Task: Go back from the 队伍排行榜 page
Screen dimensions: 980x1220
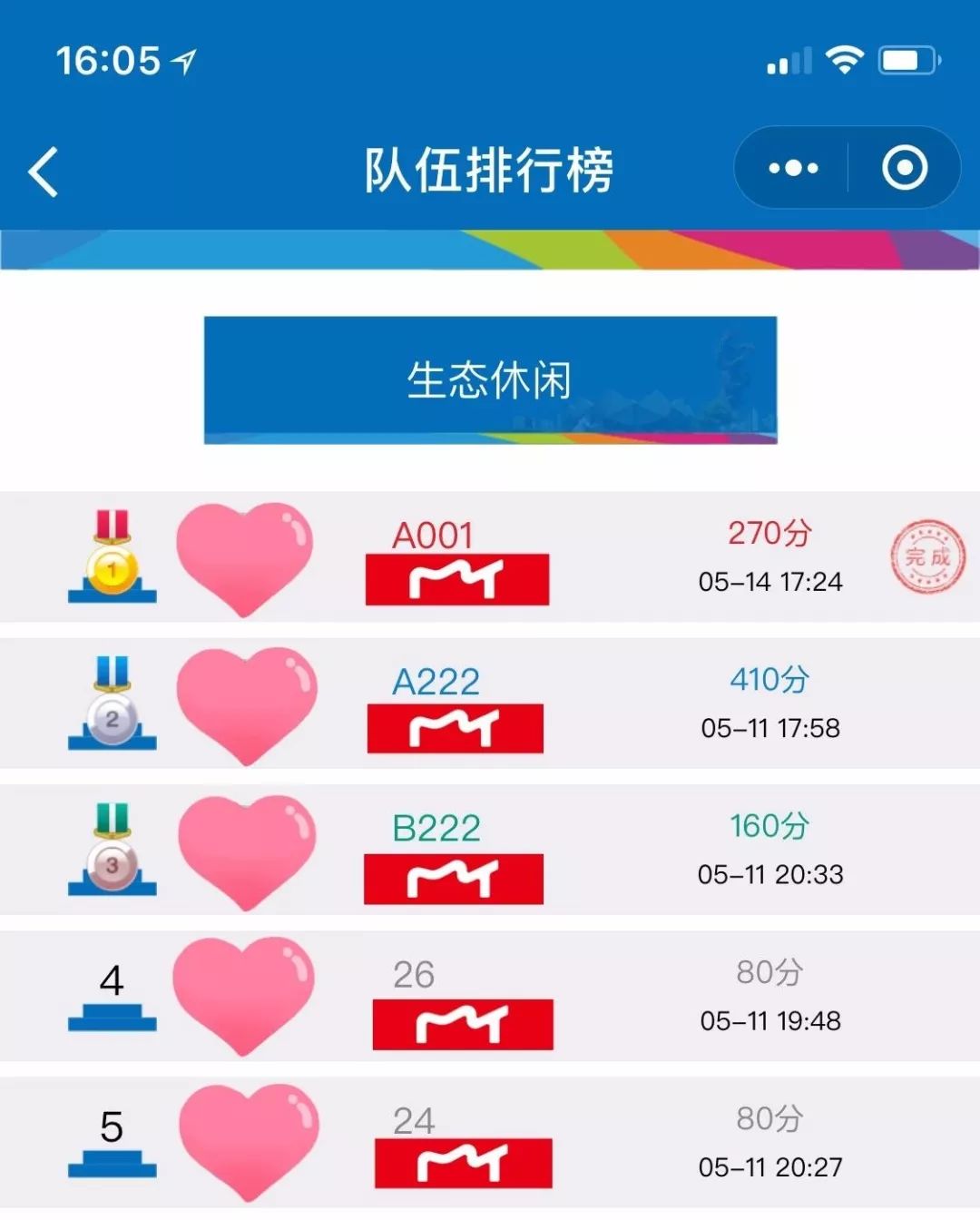Action: pyautogui.click(x=44, y=171)
